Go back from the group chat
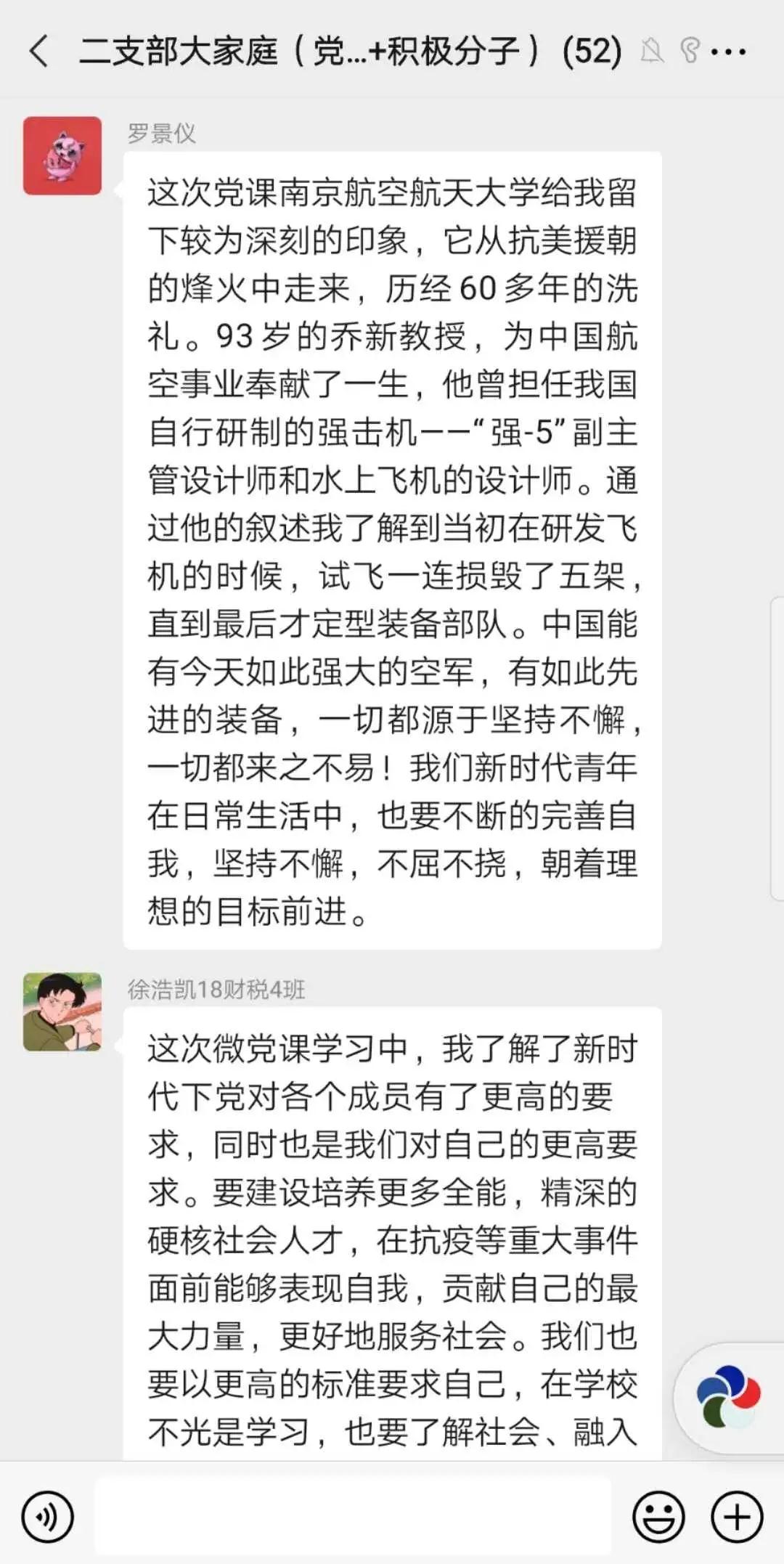784x1564 pixels. [40, 52]
